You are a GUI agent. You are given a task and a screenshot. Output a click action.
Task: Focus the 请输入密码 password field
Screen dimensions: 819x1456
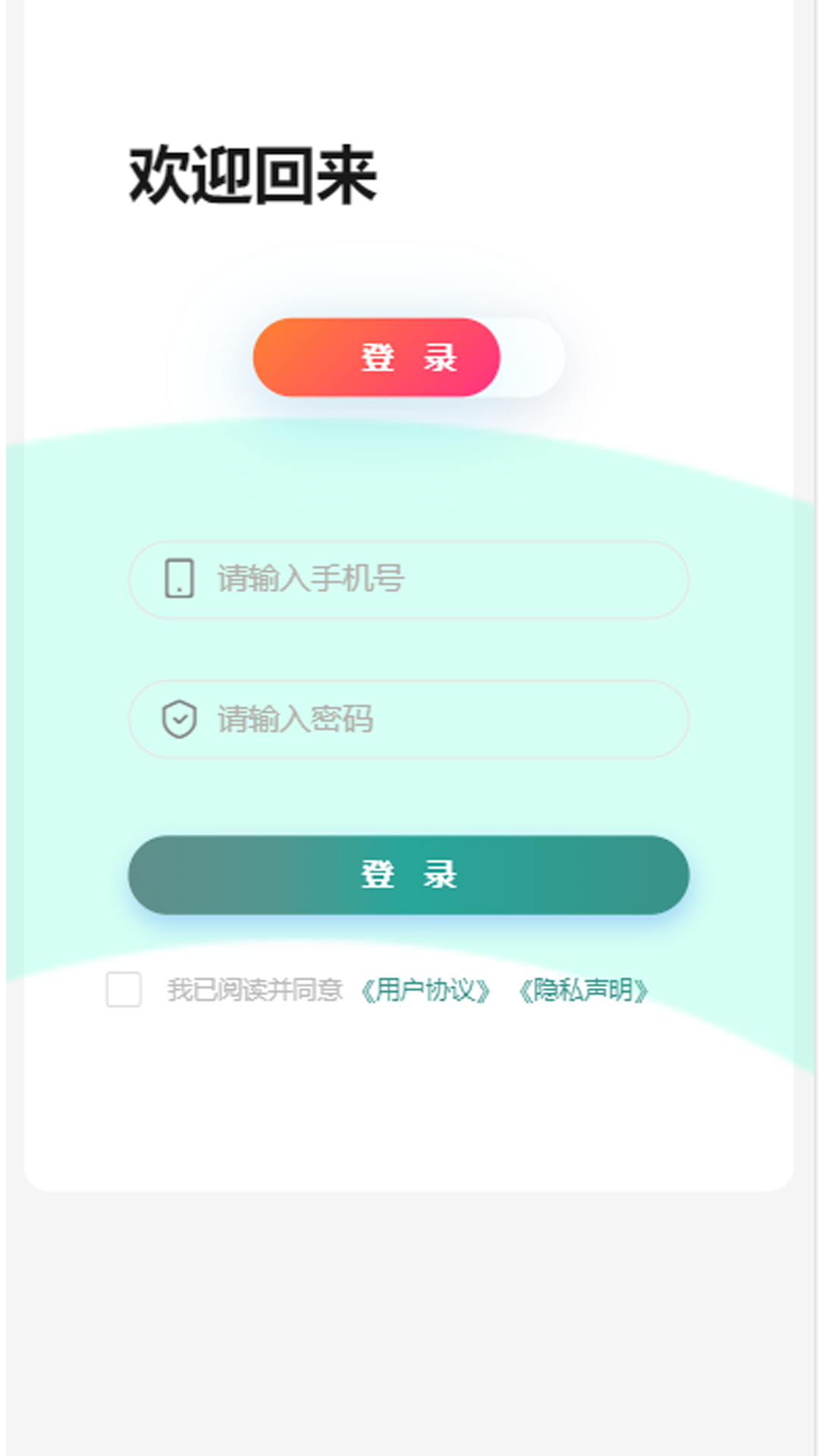[x=409, y=719]
